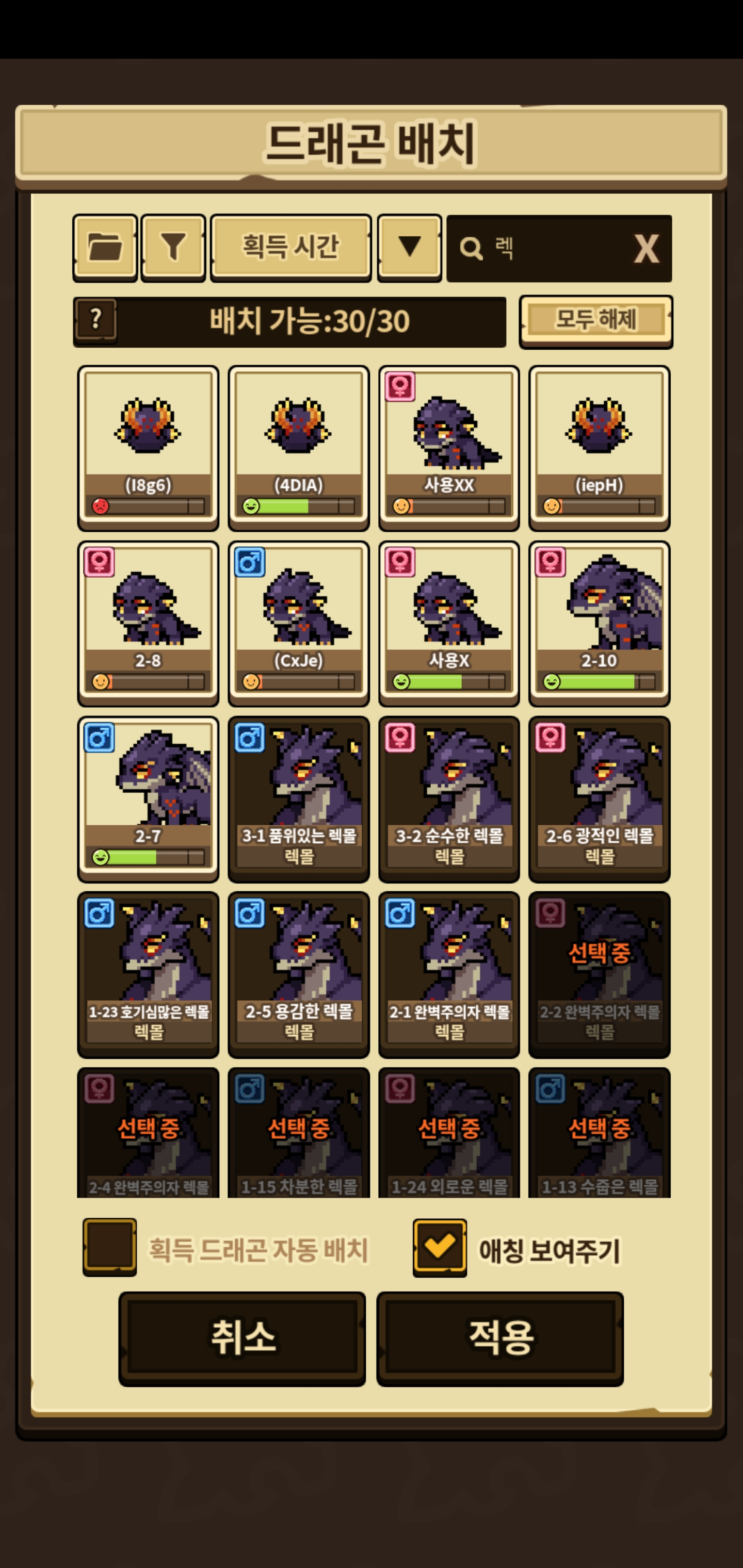Tap 모두 해제 to deselect all
This screenshot has height=1568, width=743.
pos(595,321)
